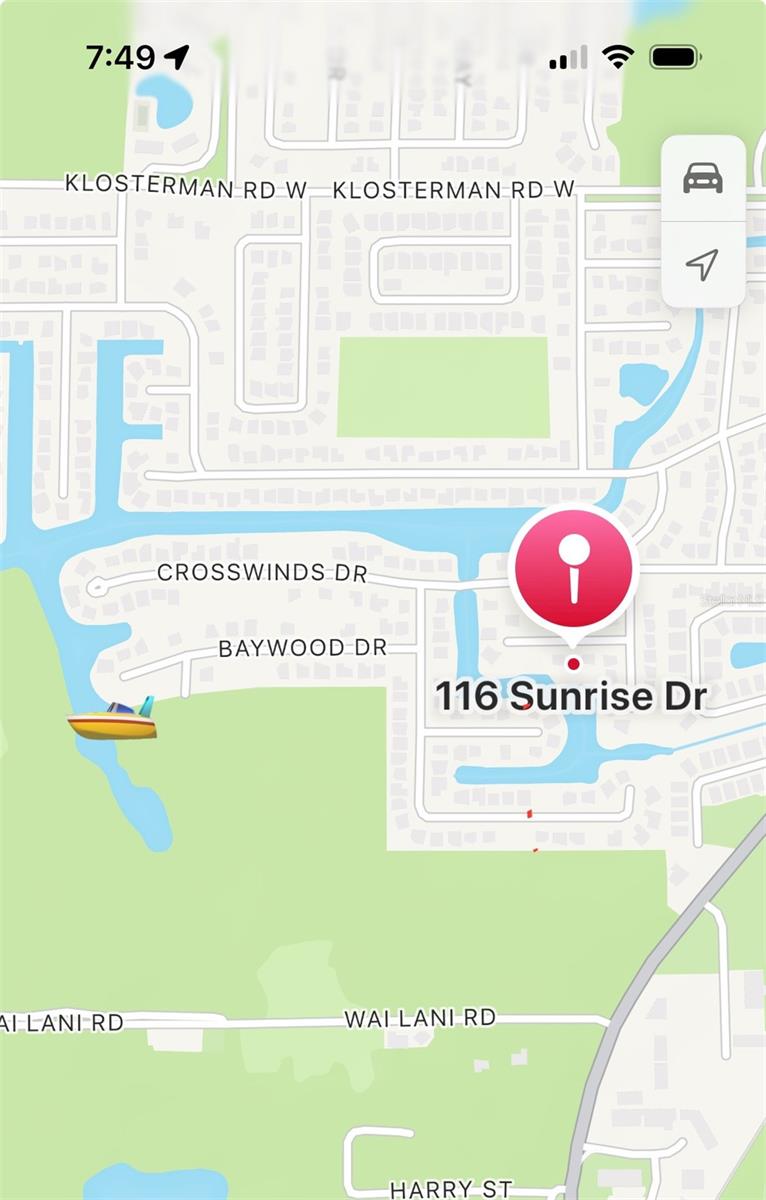Image resolution: width=766 pixels, height=1200 pixels.
Task: Toggle the map controls panel
Action: click(x=703, y=222)
